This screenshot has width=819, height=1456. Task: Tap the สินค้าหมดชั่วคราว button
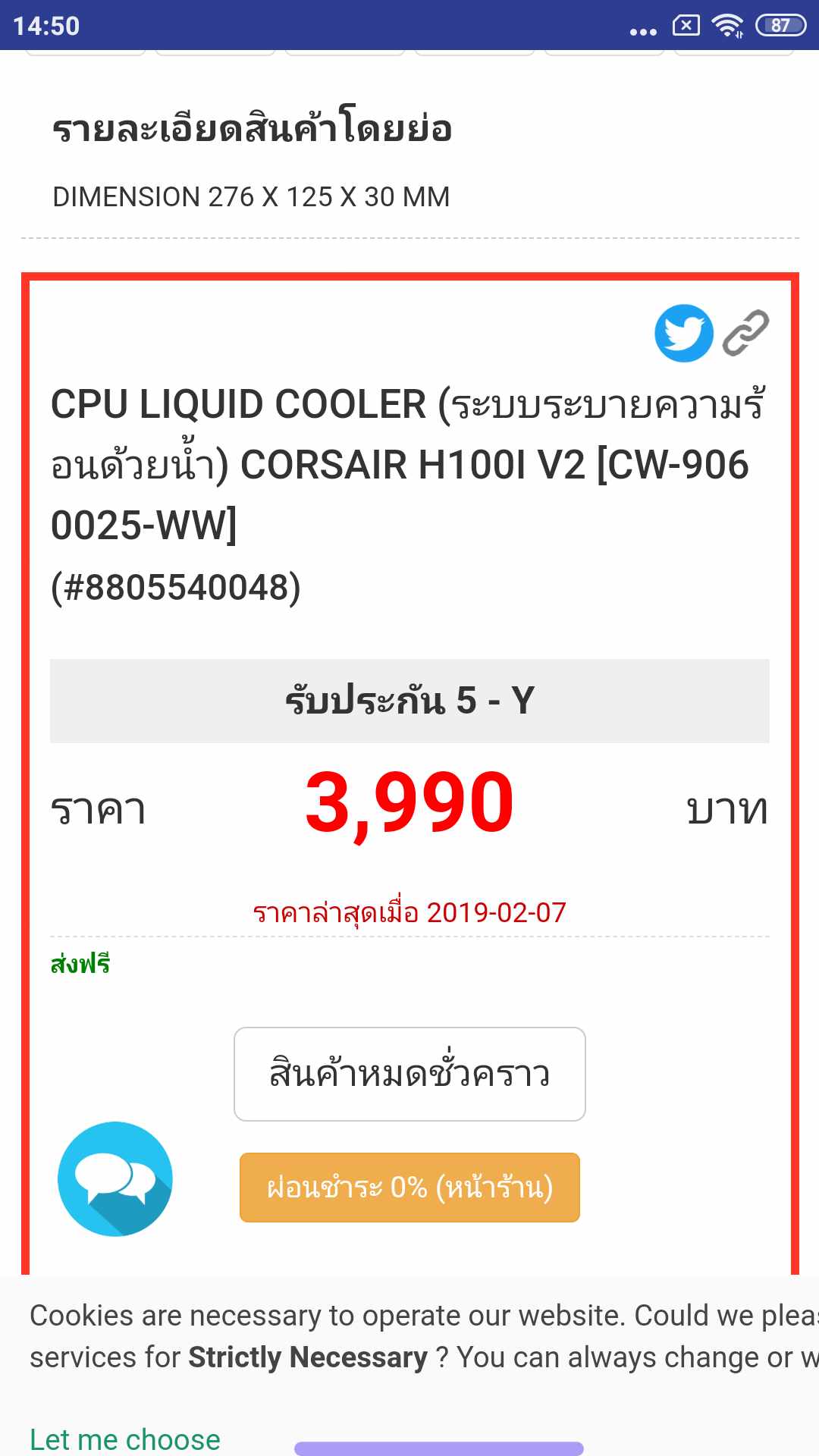click(x=409, y=1074)
